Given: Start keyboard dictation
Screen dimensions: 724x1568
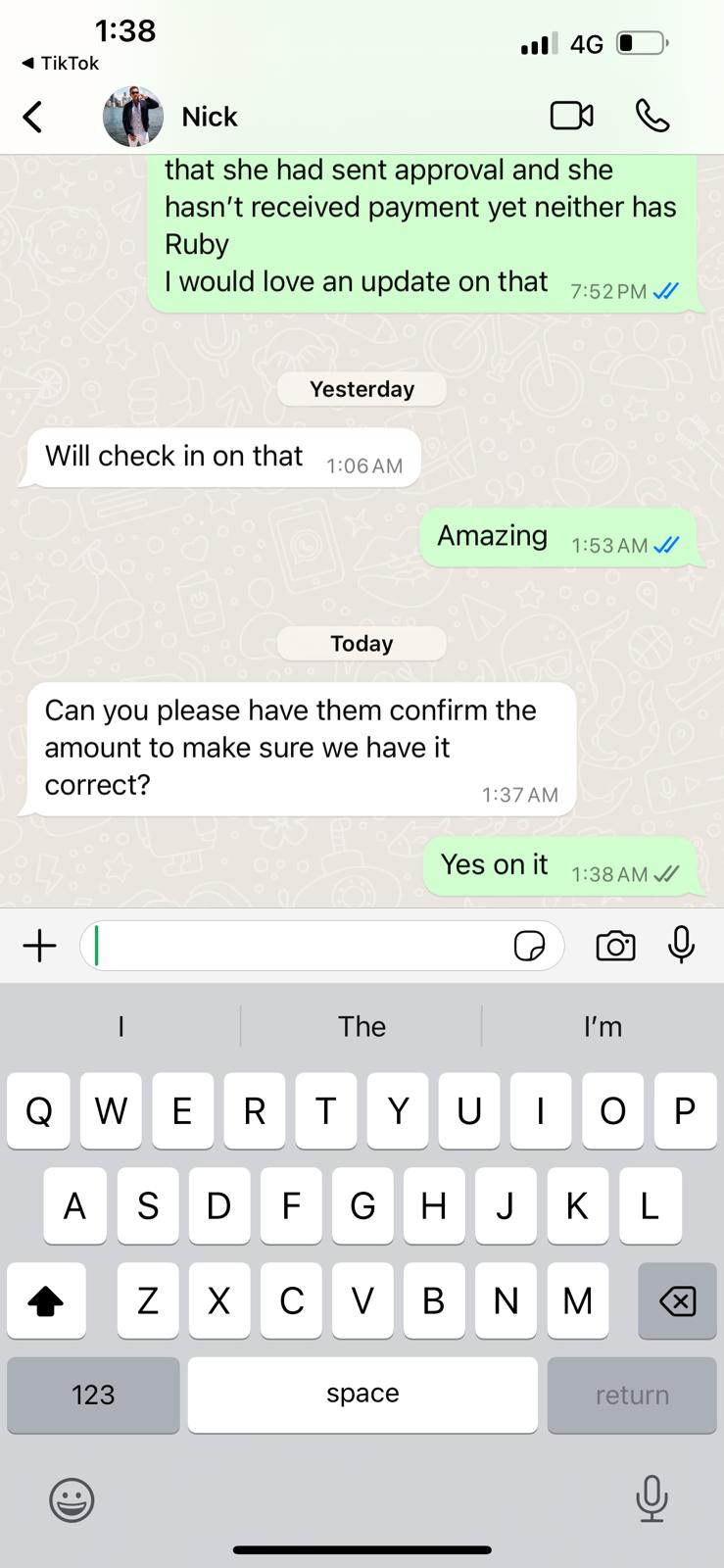Looking at the screenshot, I should [652, 1498].
